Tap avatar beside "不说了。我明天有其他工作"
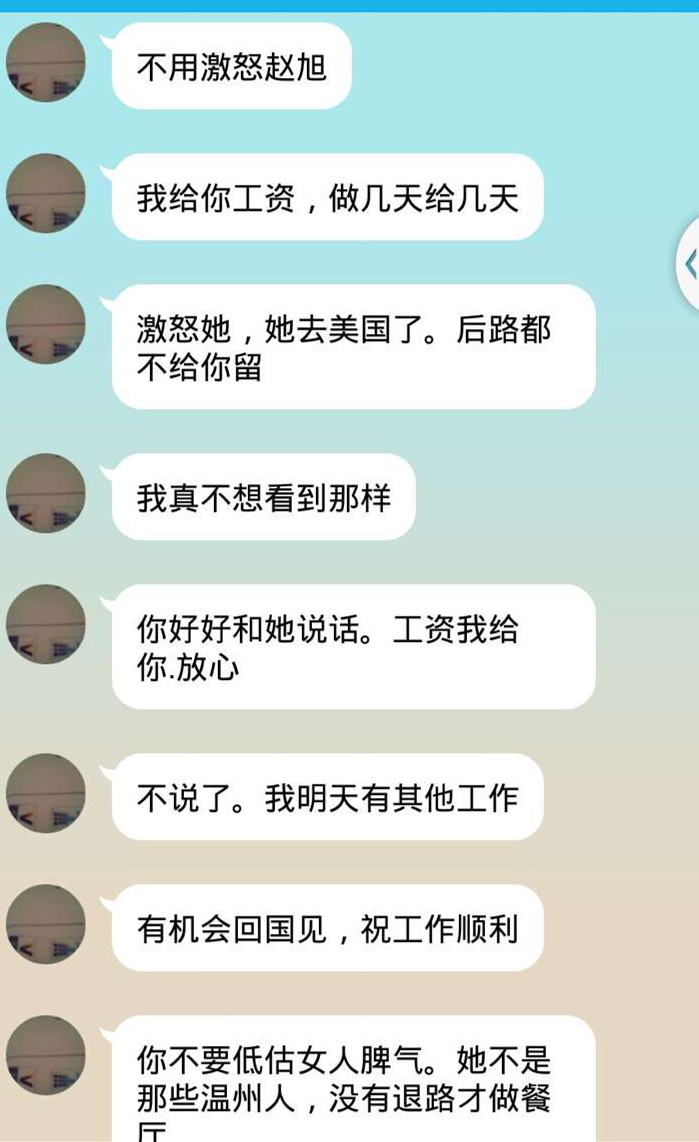 click(46, 794)
